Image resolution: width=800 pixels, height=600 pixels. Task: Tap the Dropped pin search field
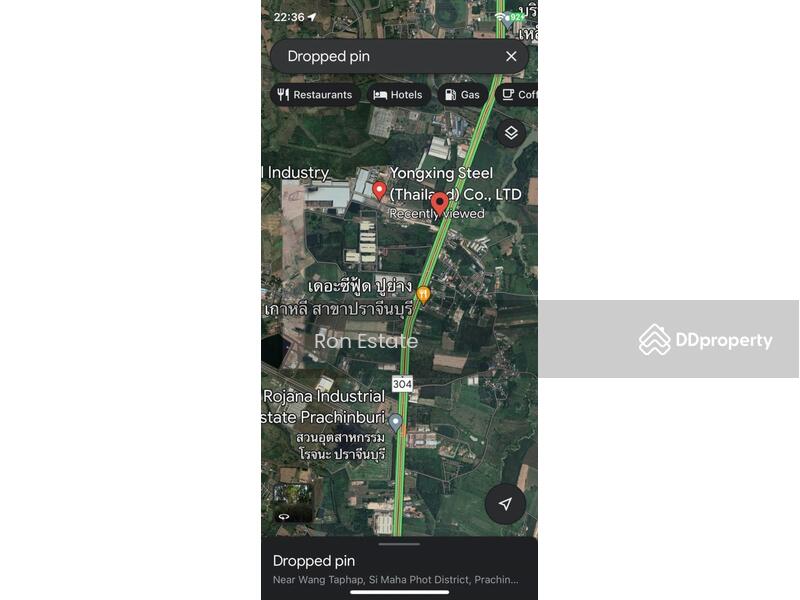tap(385, 56)
